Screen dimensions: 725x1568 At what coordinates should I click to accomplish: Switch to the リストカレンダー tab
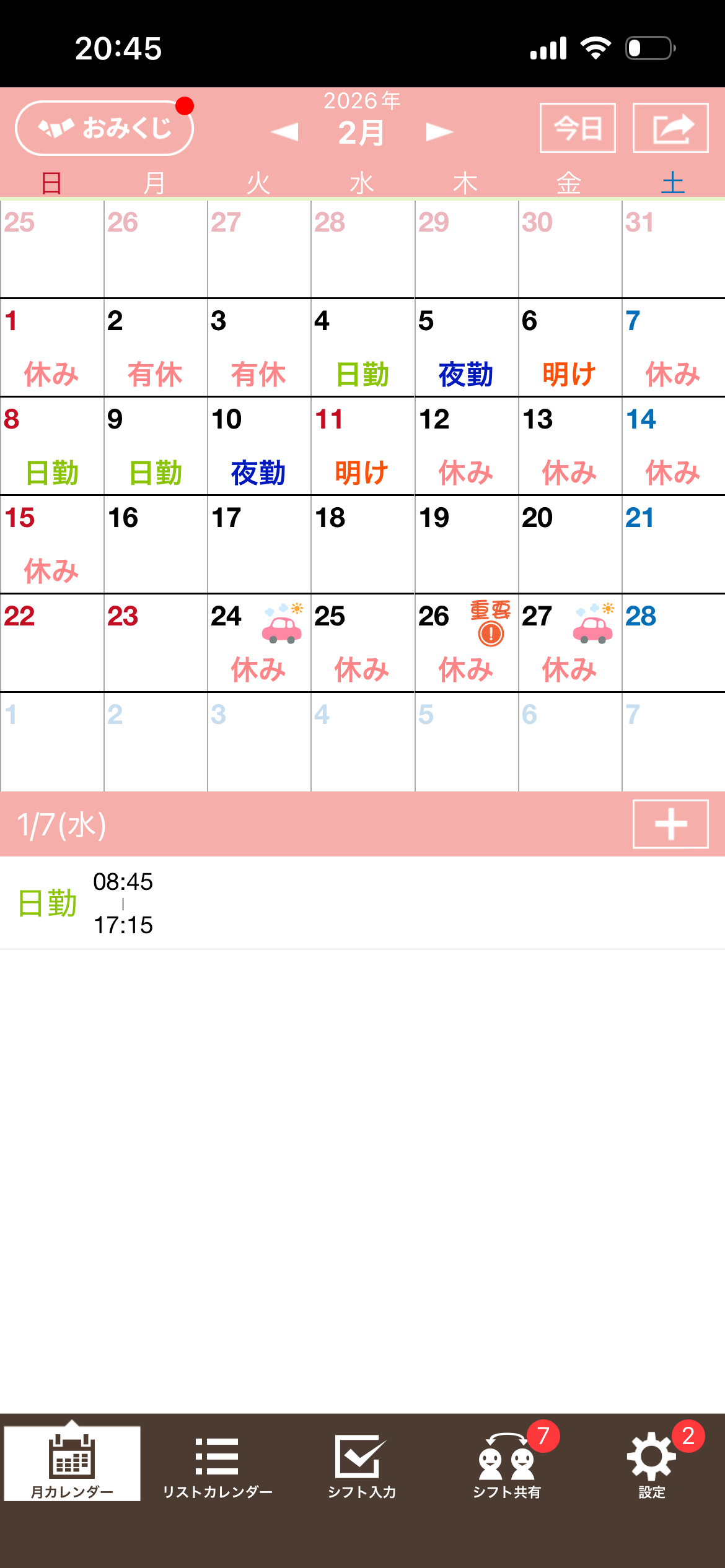pyautogui.click(x=217, y=1465)
